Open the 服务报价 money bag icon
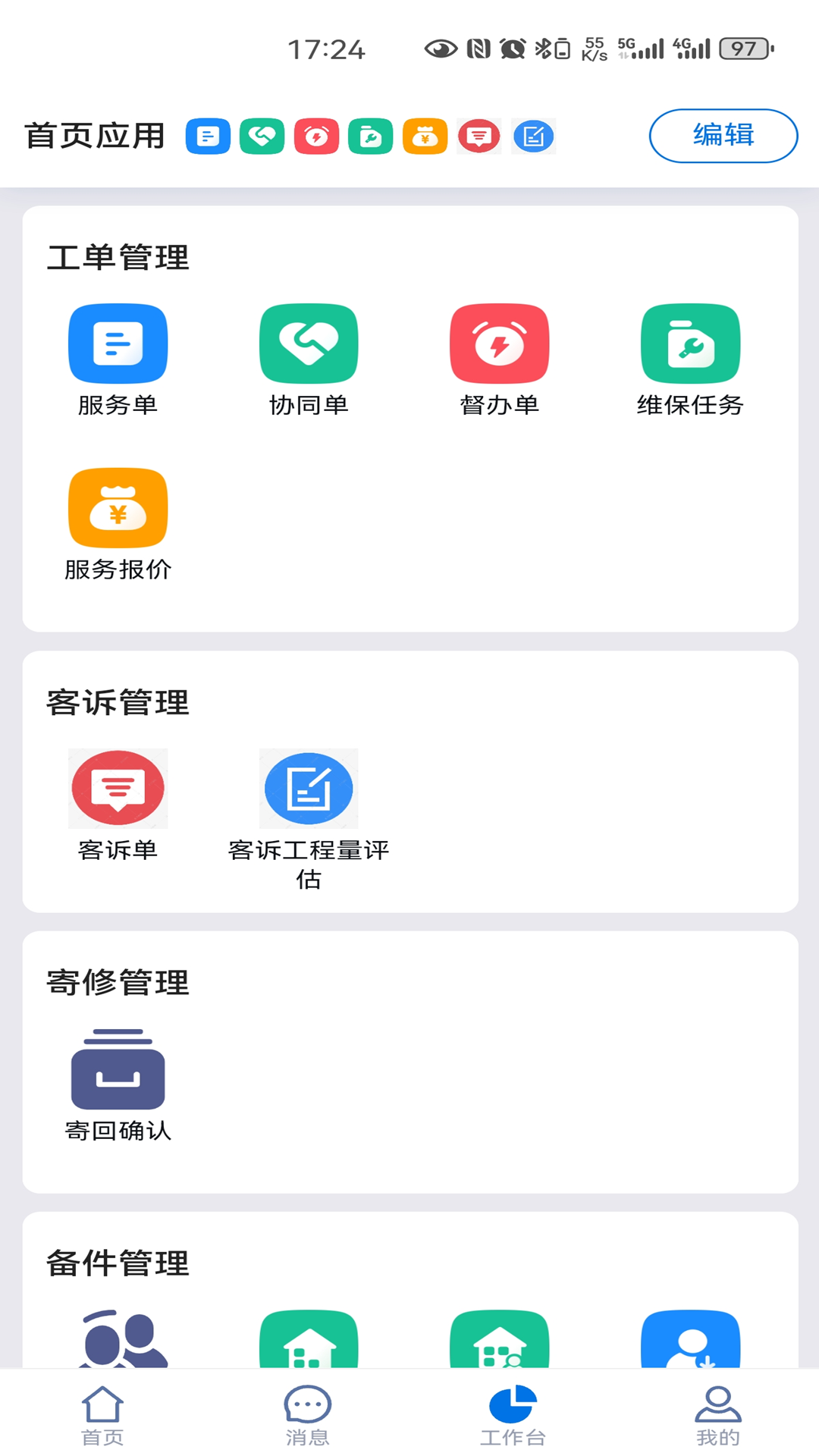 point(118,508)
